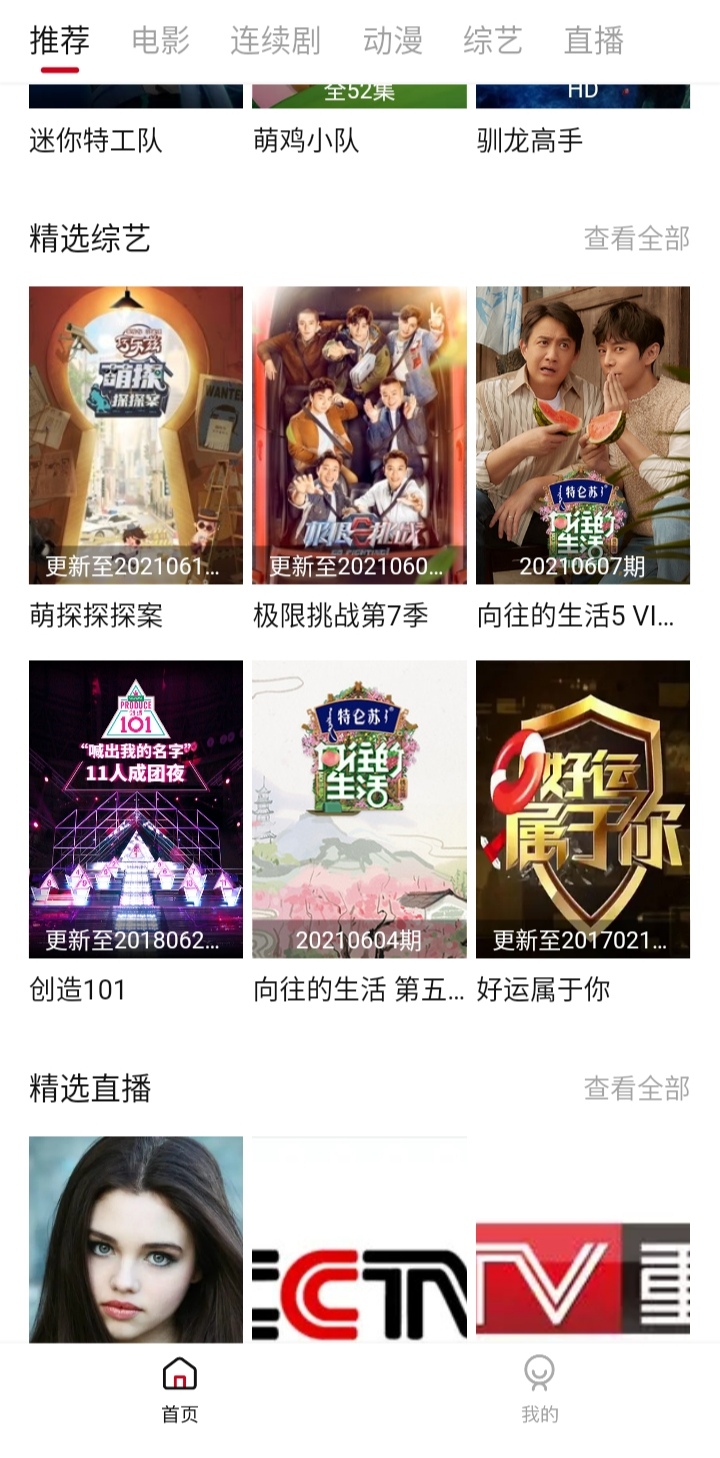Switch to the 电影 tab
This screenshot has height=1458, width=720.
coord(159,40)
